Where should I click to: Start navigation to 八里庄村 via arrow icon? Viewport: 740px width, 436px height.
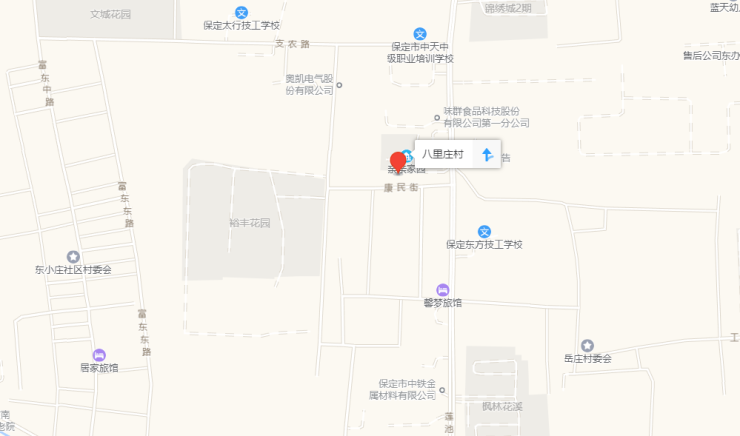[486, 154]
